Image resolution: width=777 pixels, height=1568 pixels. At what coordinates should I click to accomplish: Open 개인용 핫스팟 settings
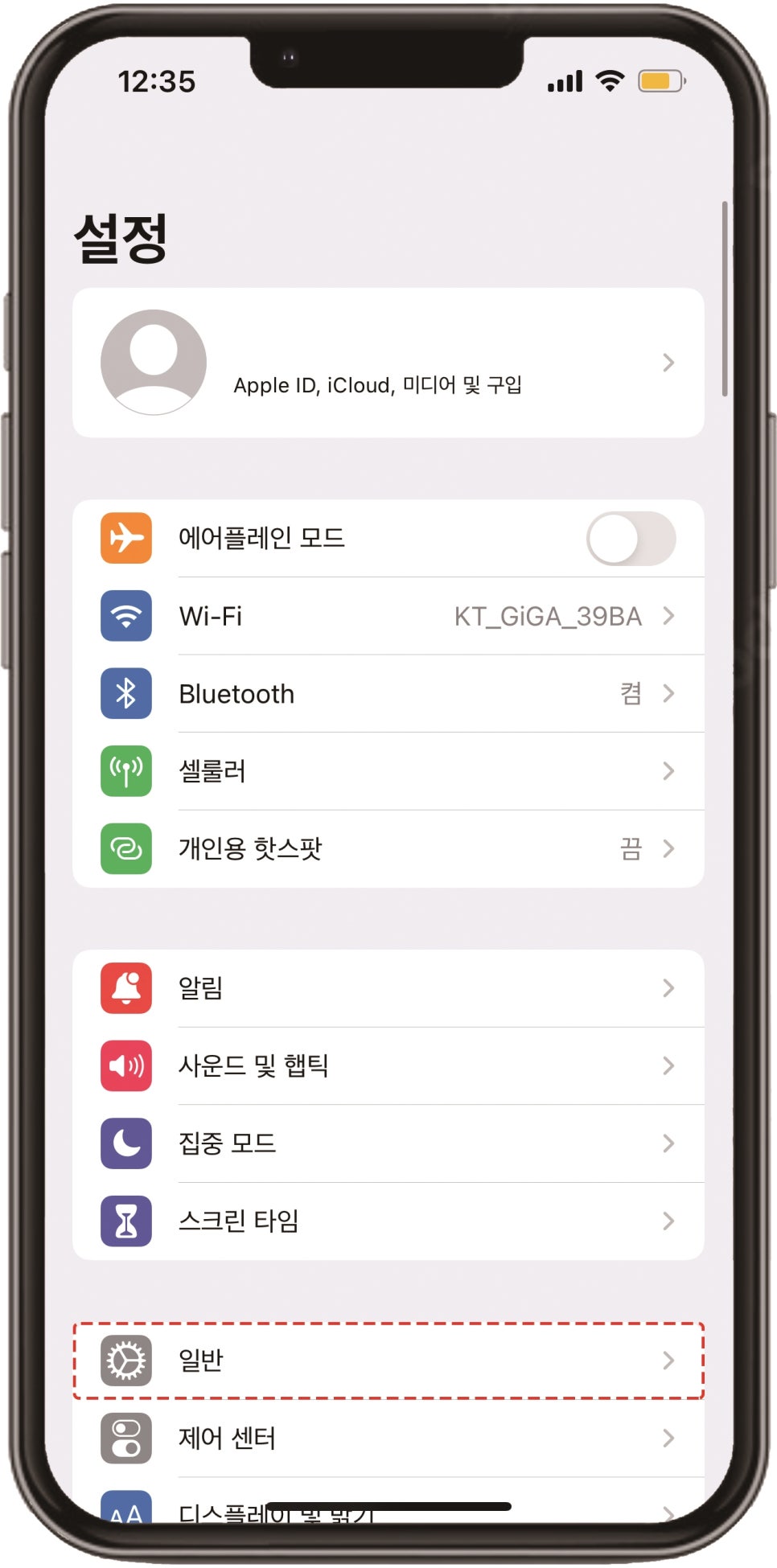pyautogui.click(x=388, y=849)
